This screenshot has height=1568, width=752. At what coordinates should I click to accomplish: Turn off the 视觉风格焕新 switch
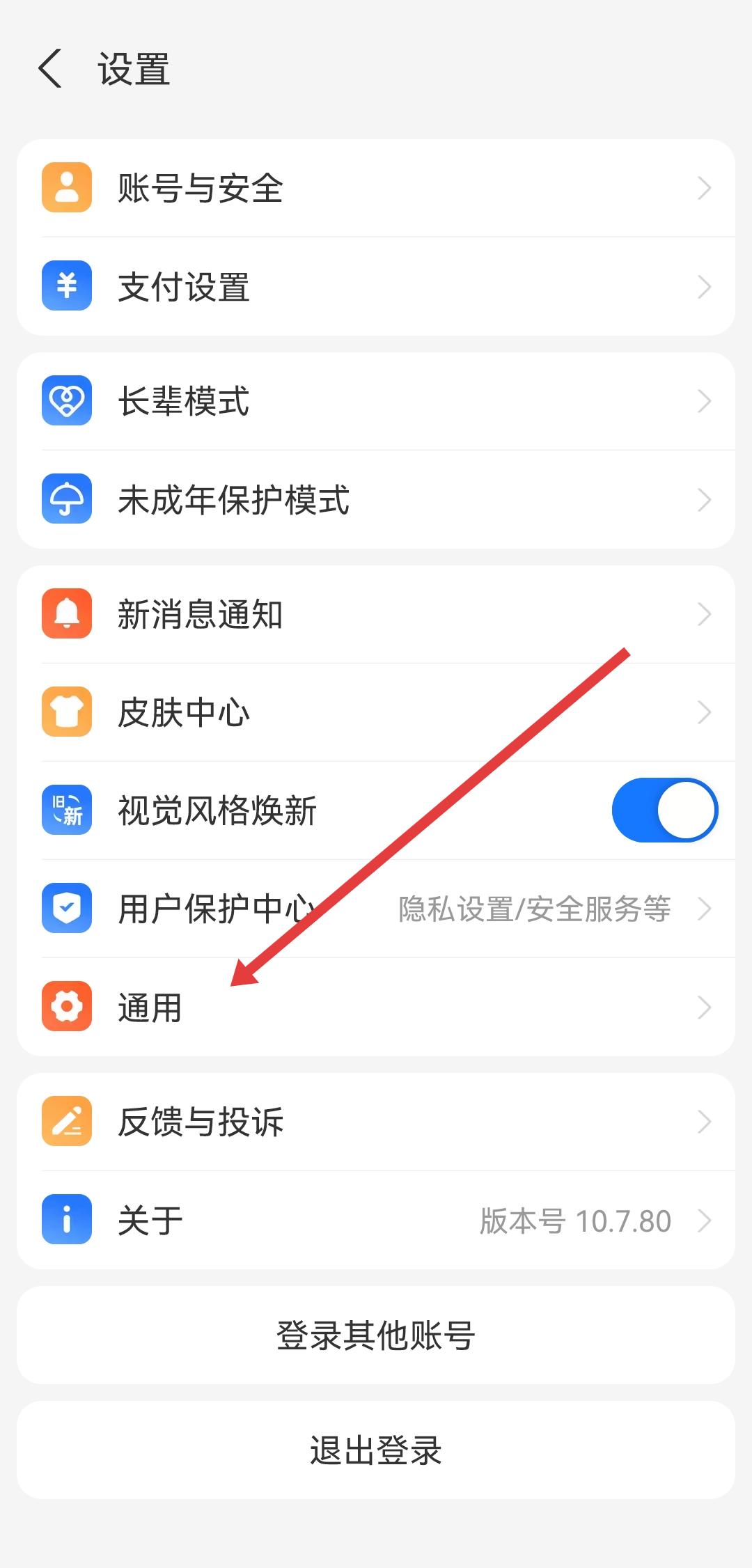664,810
